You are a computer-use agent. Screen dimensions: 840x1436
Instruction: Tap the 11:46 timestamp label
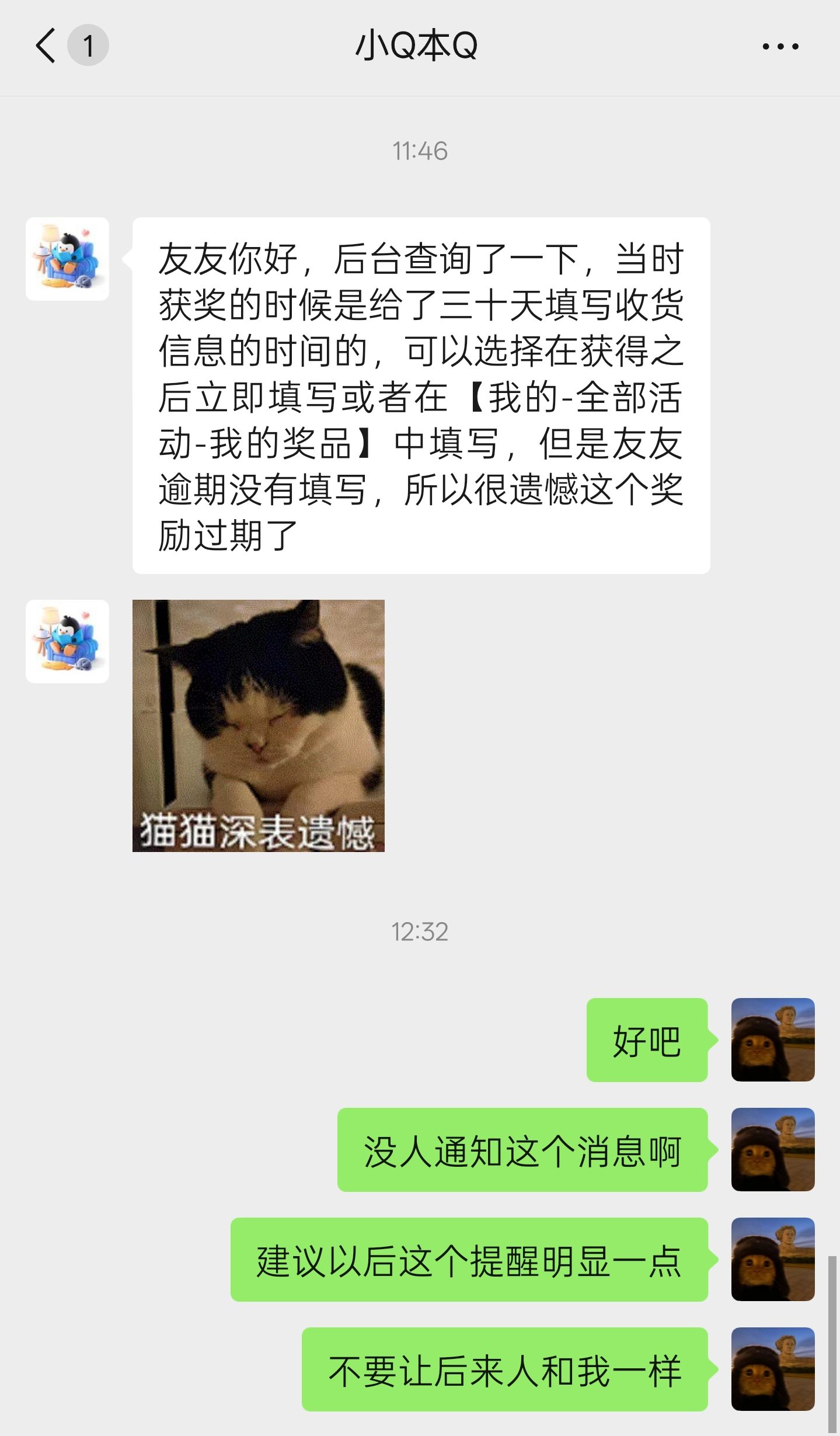[x=419, y=151]
